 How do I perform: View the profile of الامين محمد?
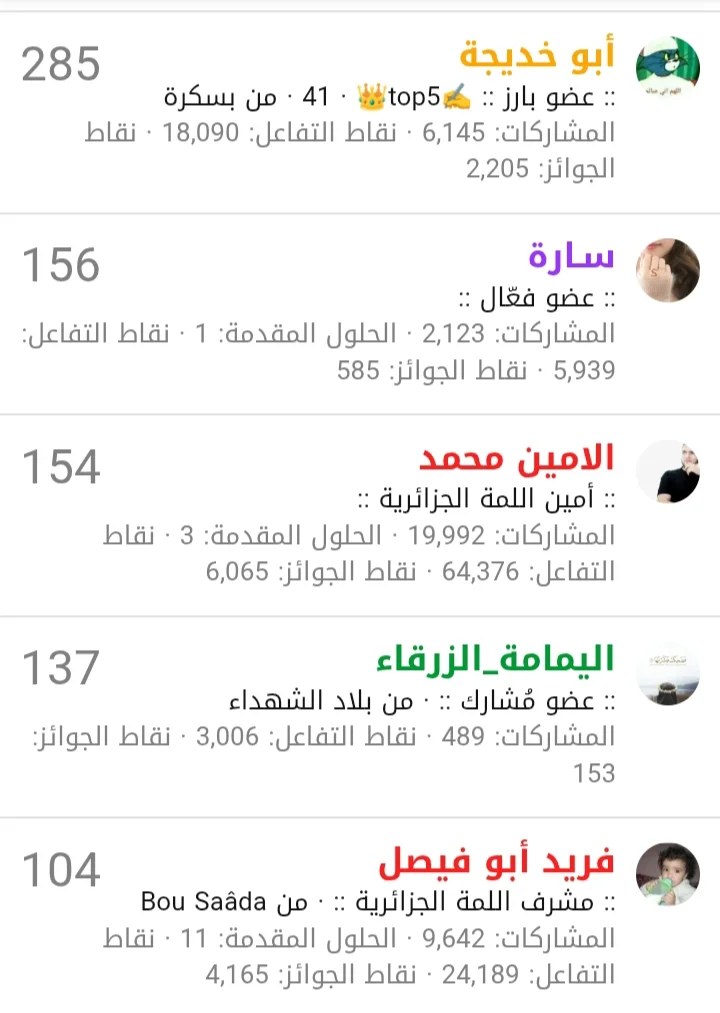pyautogui.click(x=516, y=459)
